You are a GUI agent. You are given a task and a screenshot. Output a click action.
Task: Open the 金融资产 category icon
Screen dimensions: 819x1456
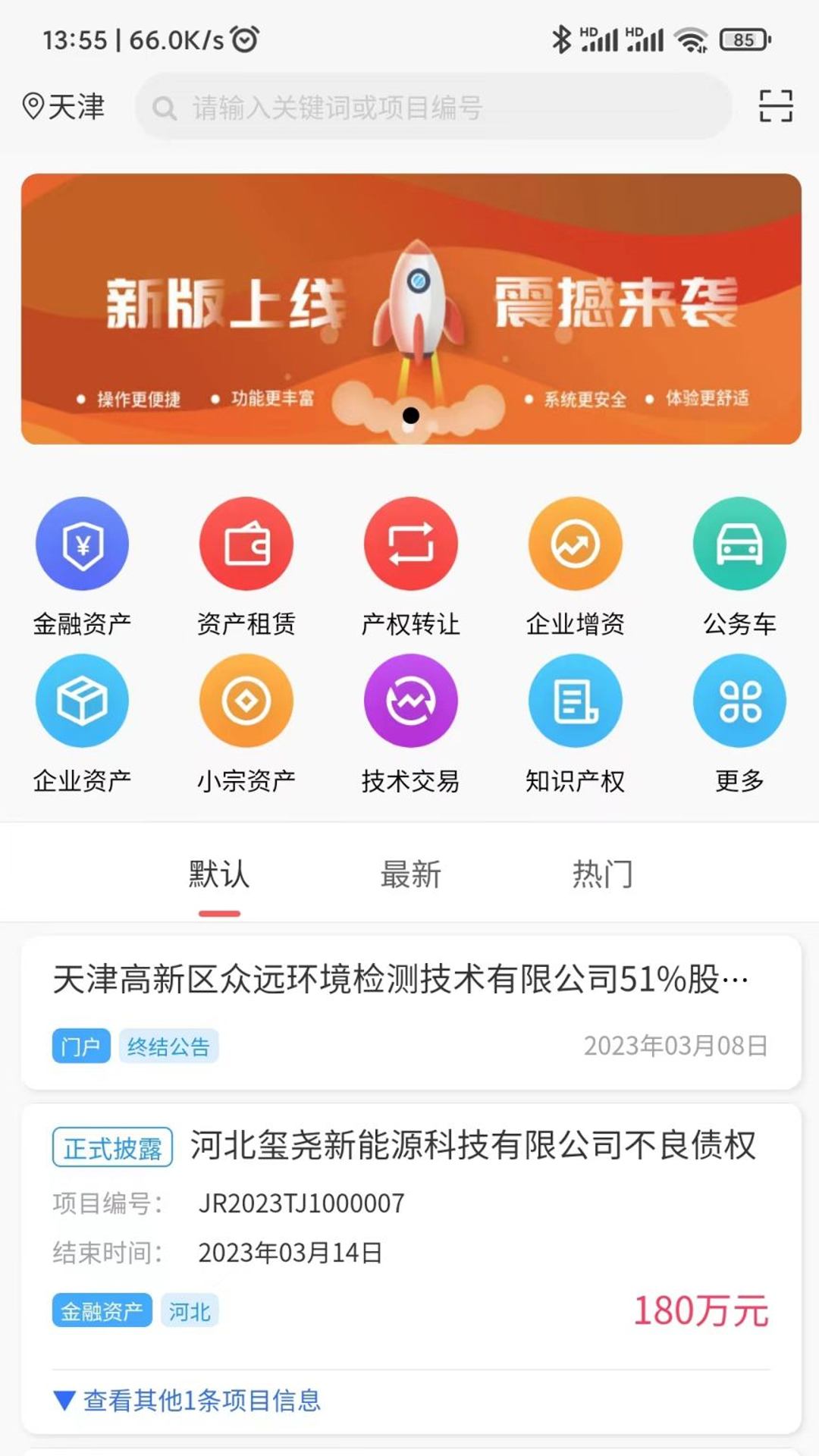point(83,543)
